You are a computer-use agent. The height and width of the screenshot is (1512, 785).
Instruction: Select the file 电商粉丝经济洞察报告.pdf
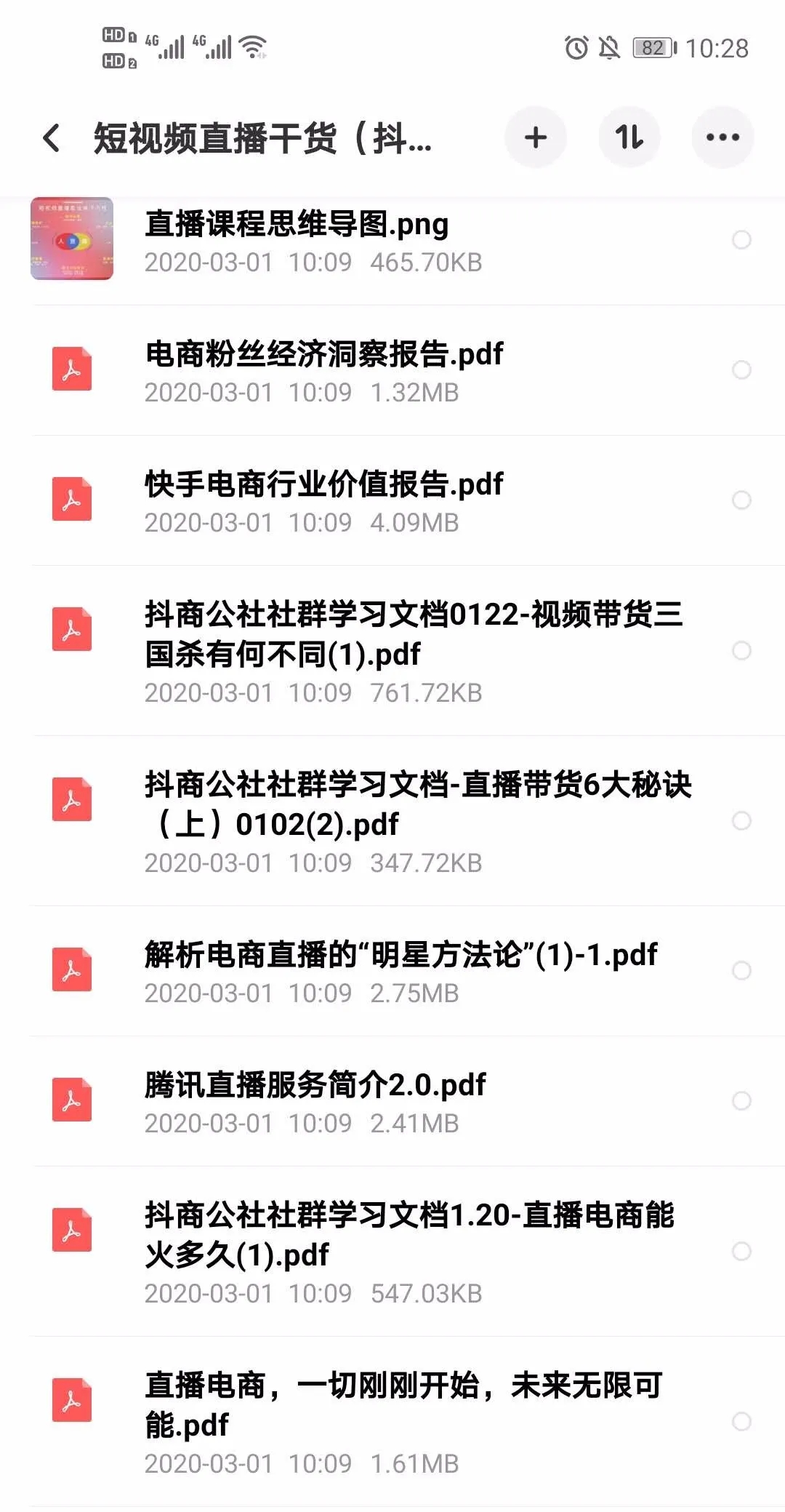pyautogui.click(x=741, y=370)
